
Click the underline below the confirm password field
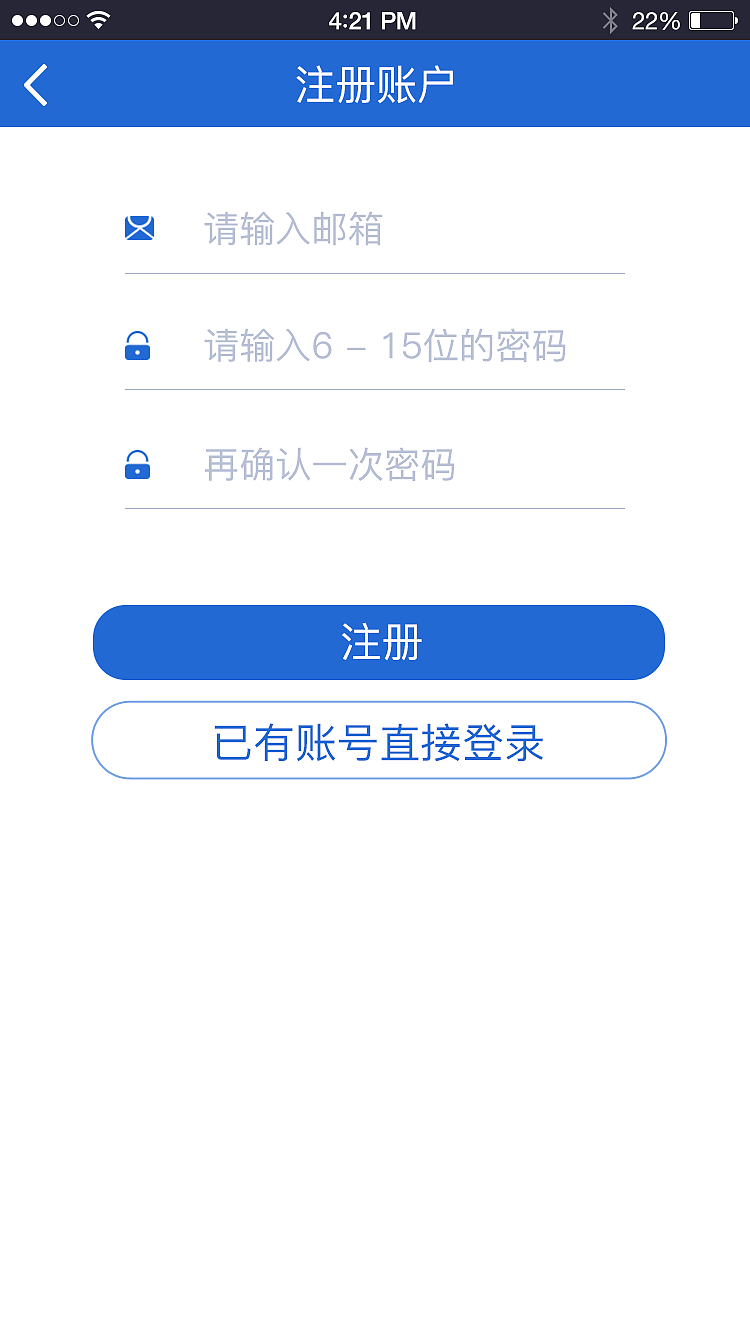tap(374, 508)
